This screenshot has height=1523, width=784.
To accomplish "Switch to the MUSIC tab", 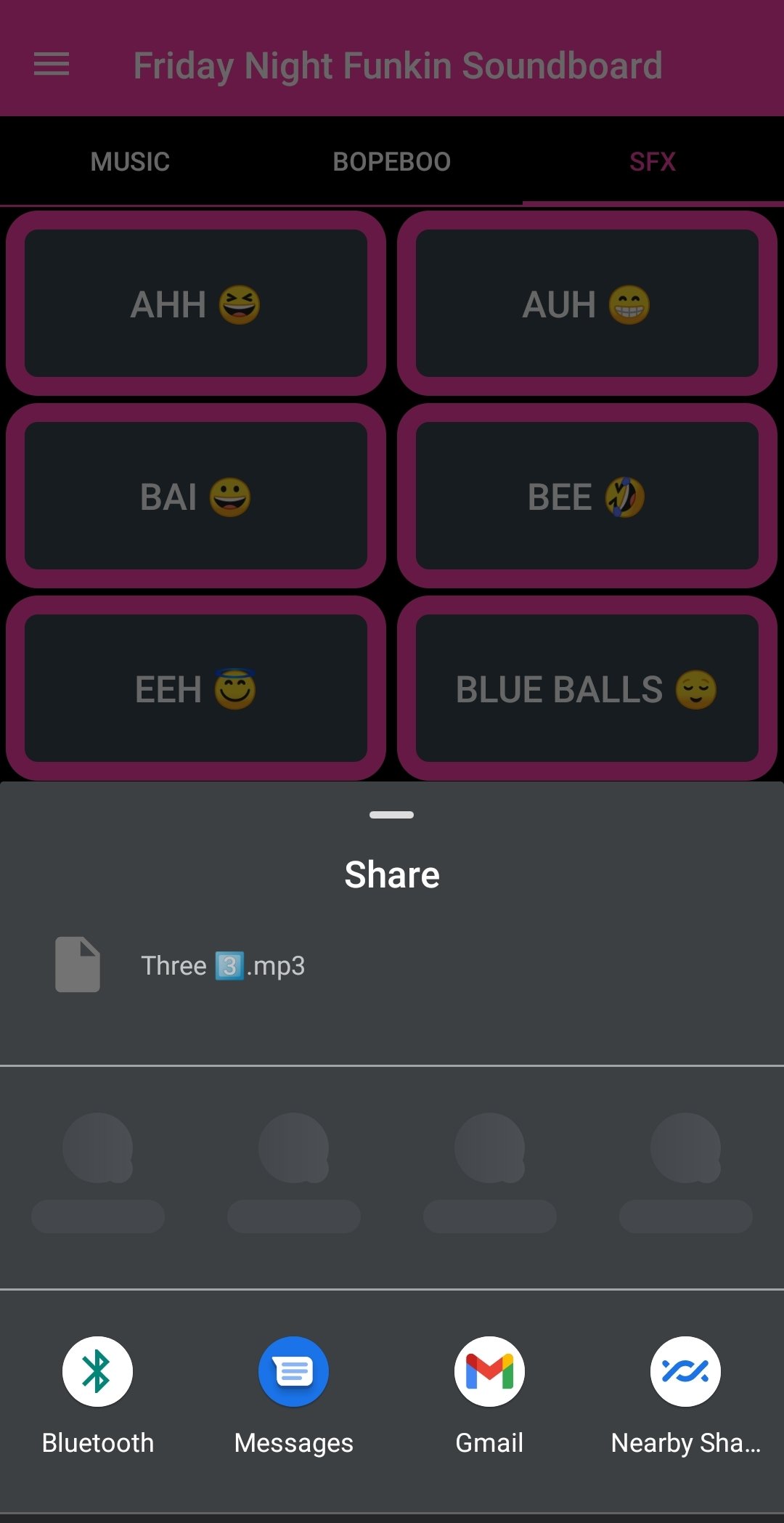I will click(130, 161).
